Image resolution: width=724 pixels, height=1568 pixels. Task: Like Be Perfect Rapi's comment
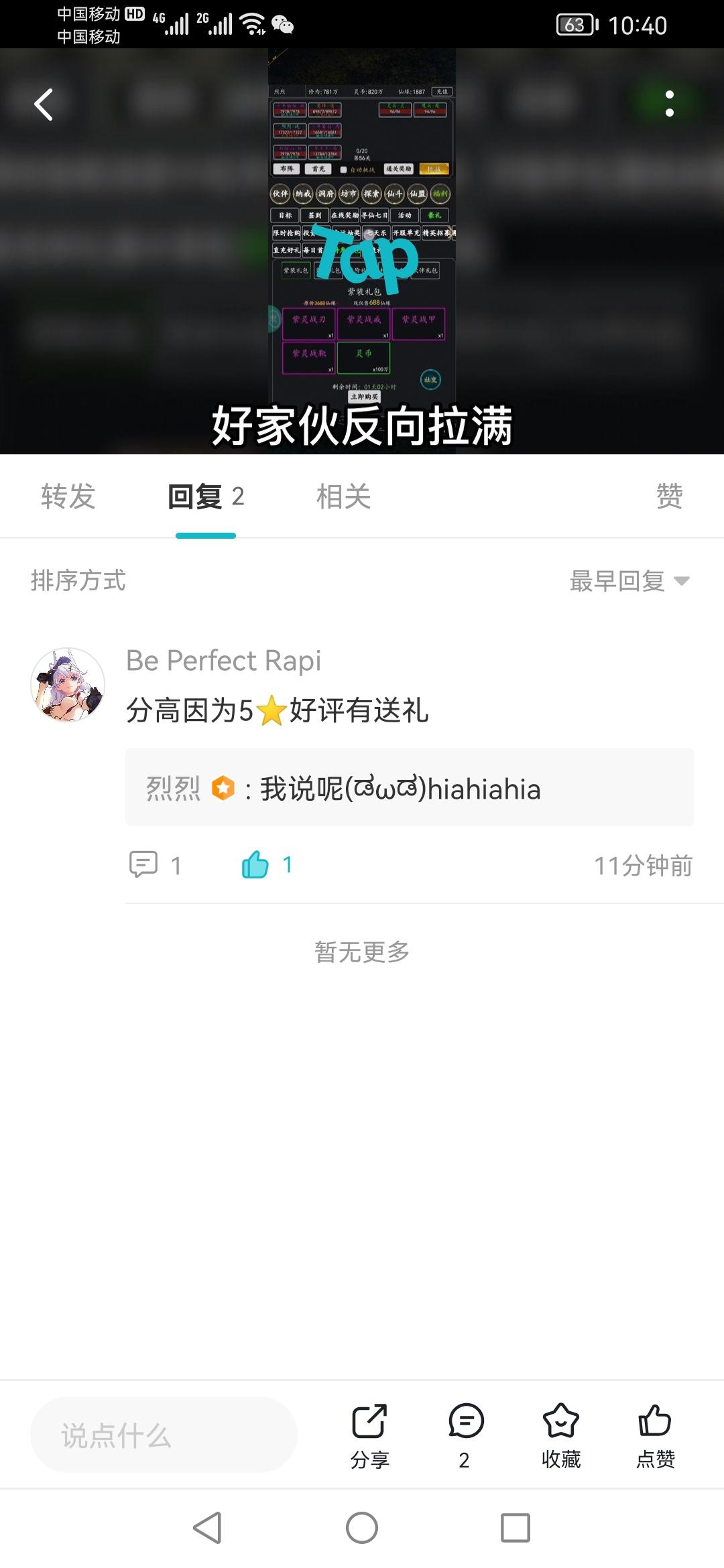coord(267,864)
